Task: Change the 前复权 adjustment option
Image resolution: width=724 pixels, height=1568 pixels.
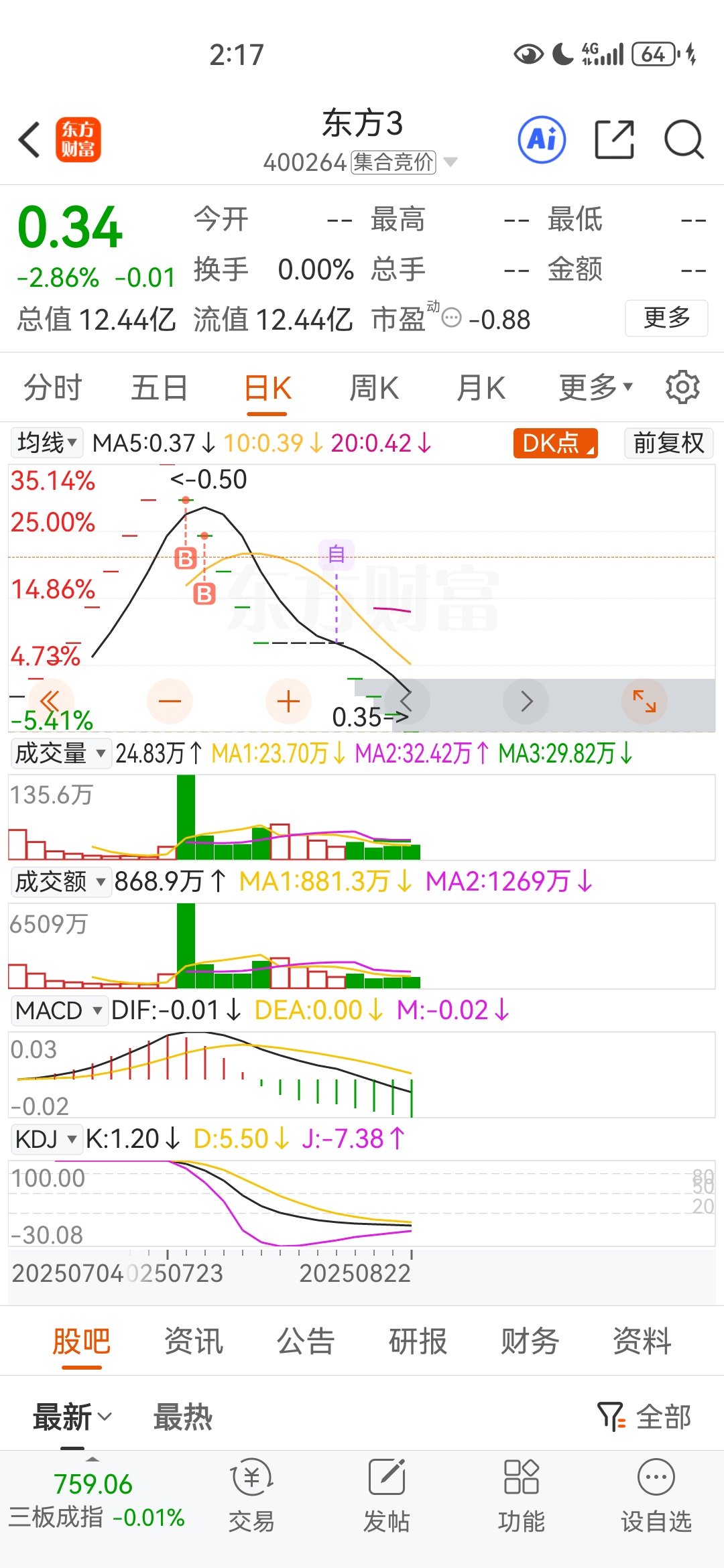Action: [668, 443]
